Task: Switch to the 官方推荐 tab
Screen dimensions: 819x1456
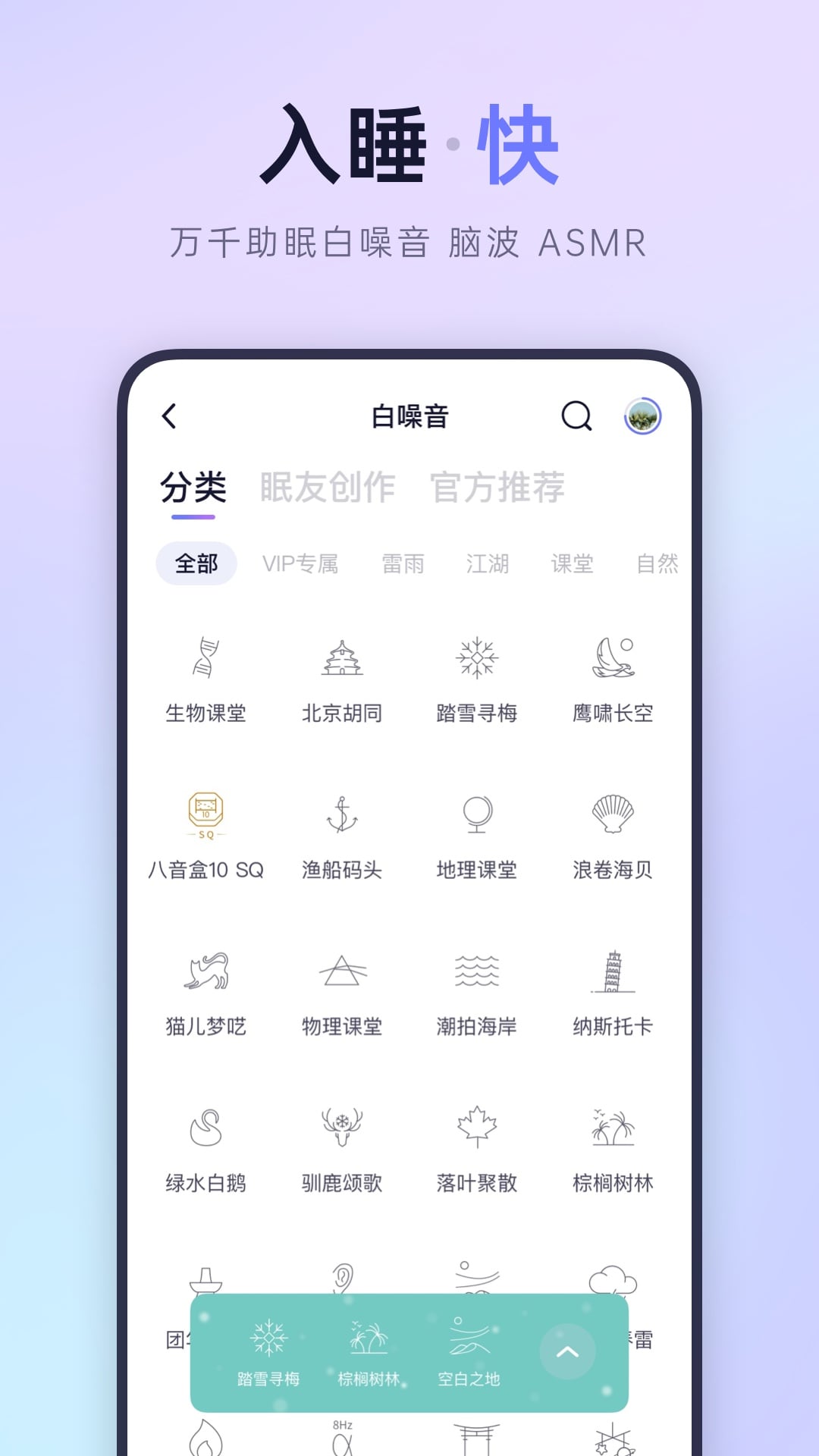Action: click(x=497, y=488)
